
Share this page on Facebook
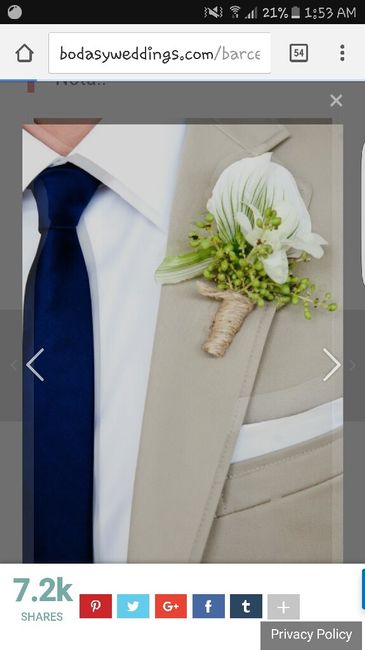[209, 606]
